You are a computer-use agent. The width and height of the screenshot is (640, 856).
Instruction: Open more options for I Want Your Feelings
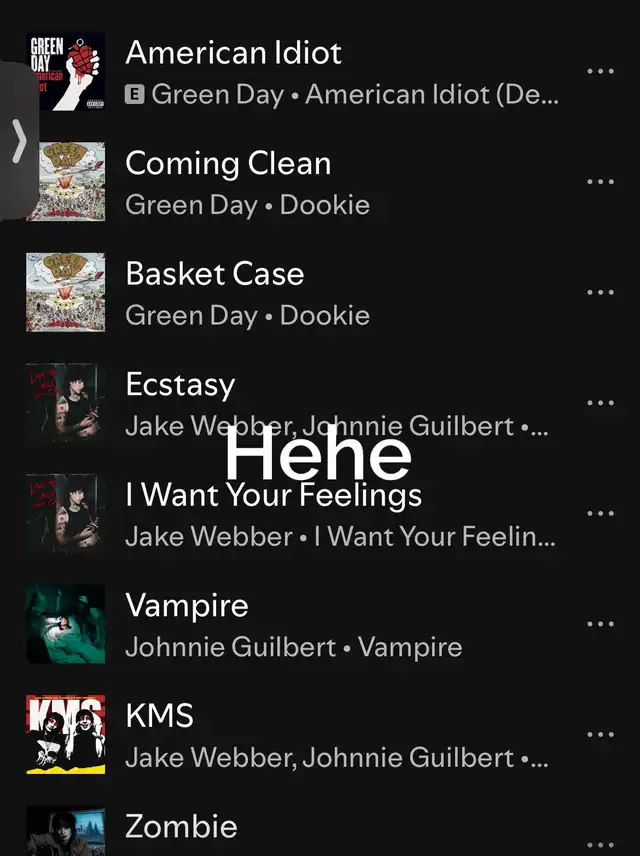[x=600, y=514]
